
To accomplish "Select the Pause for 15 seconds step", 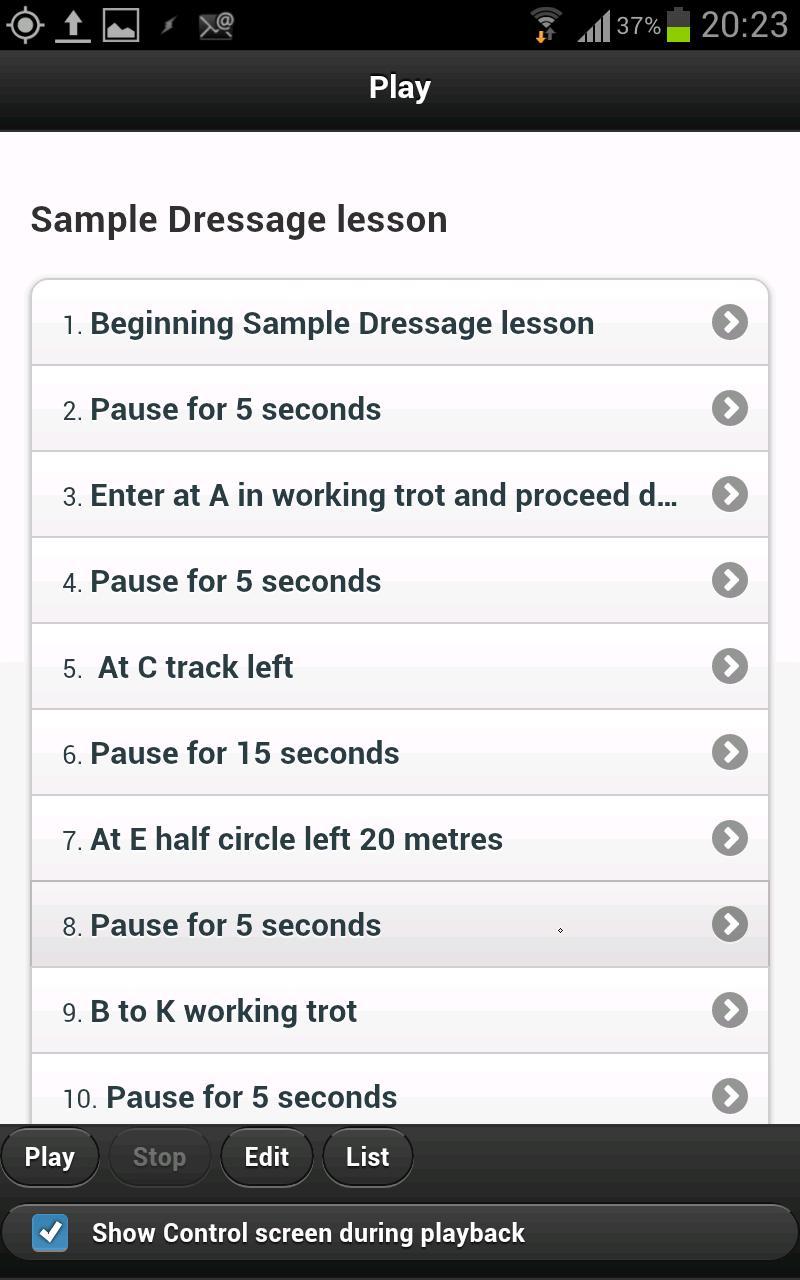I will pos(400,753).
